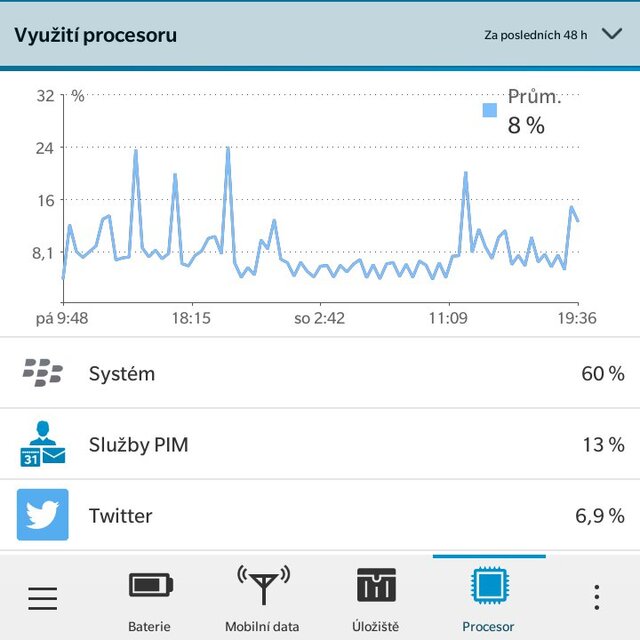View Twitter processor usage details
Image resolution: width=640 pixels, height=640 pixels.
coord(320,515)
